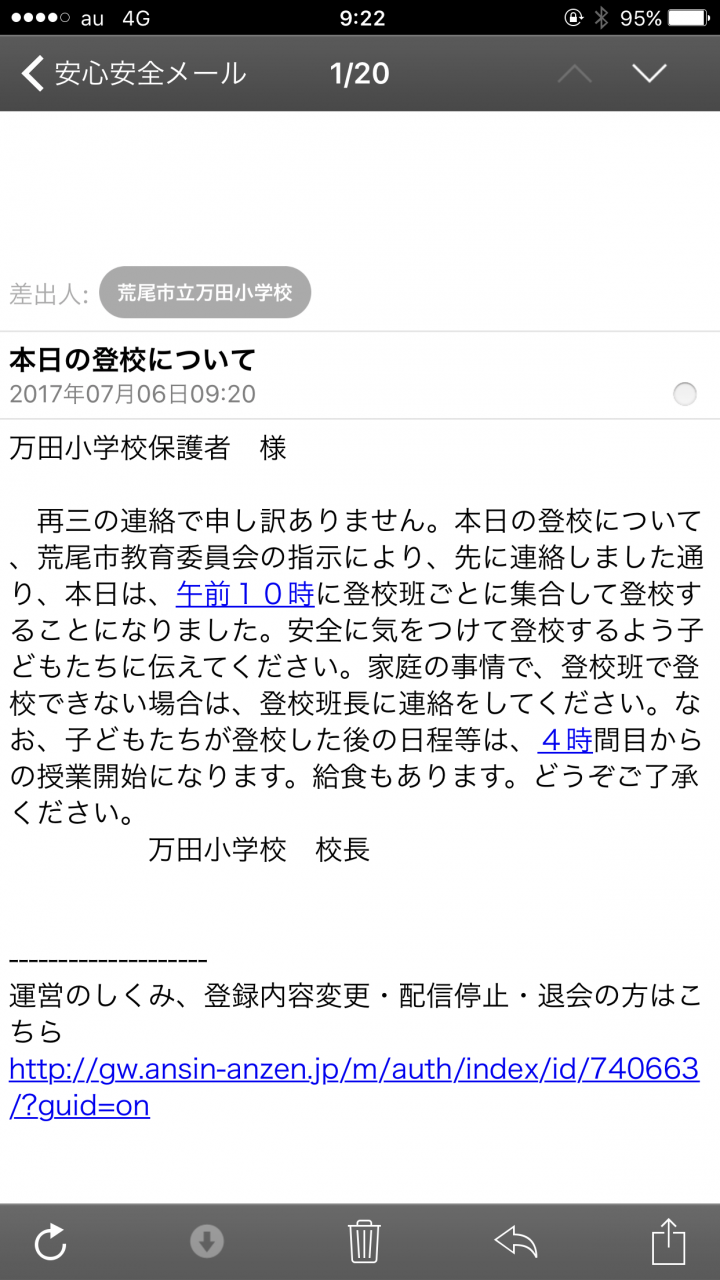Tap the ４時 link in the message
This screenshot has height=1280, width=720.
565,740
